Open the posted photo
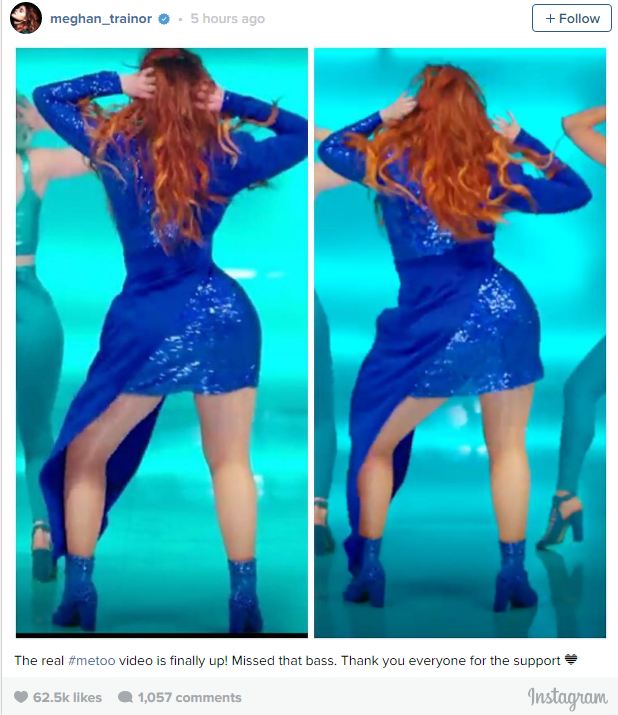This screenshot has width=618, height=715. point(310,340)
